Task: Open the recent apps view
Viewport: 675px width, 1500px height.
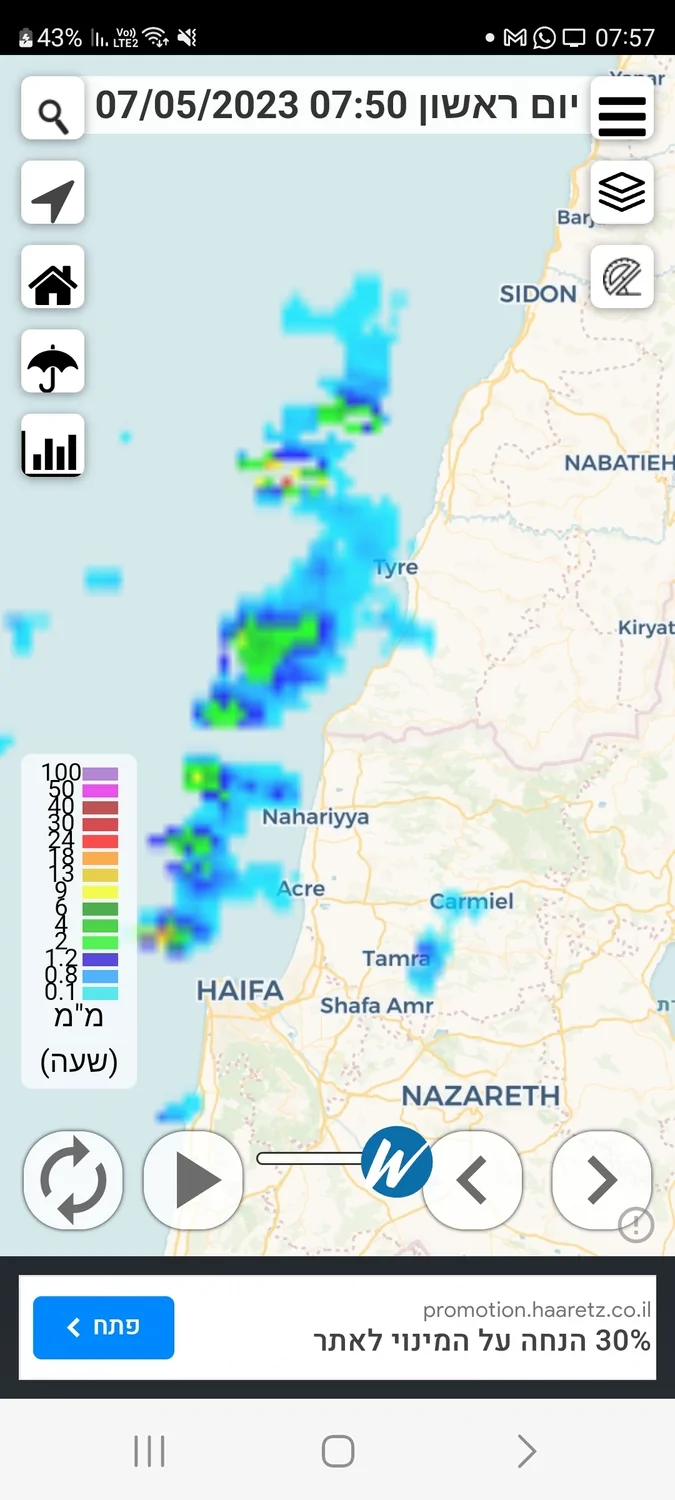Action: tap(149, 1451)
